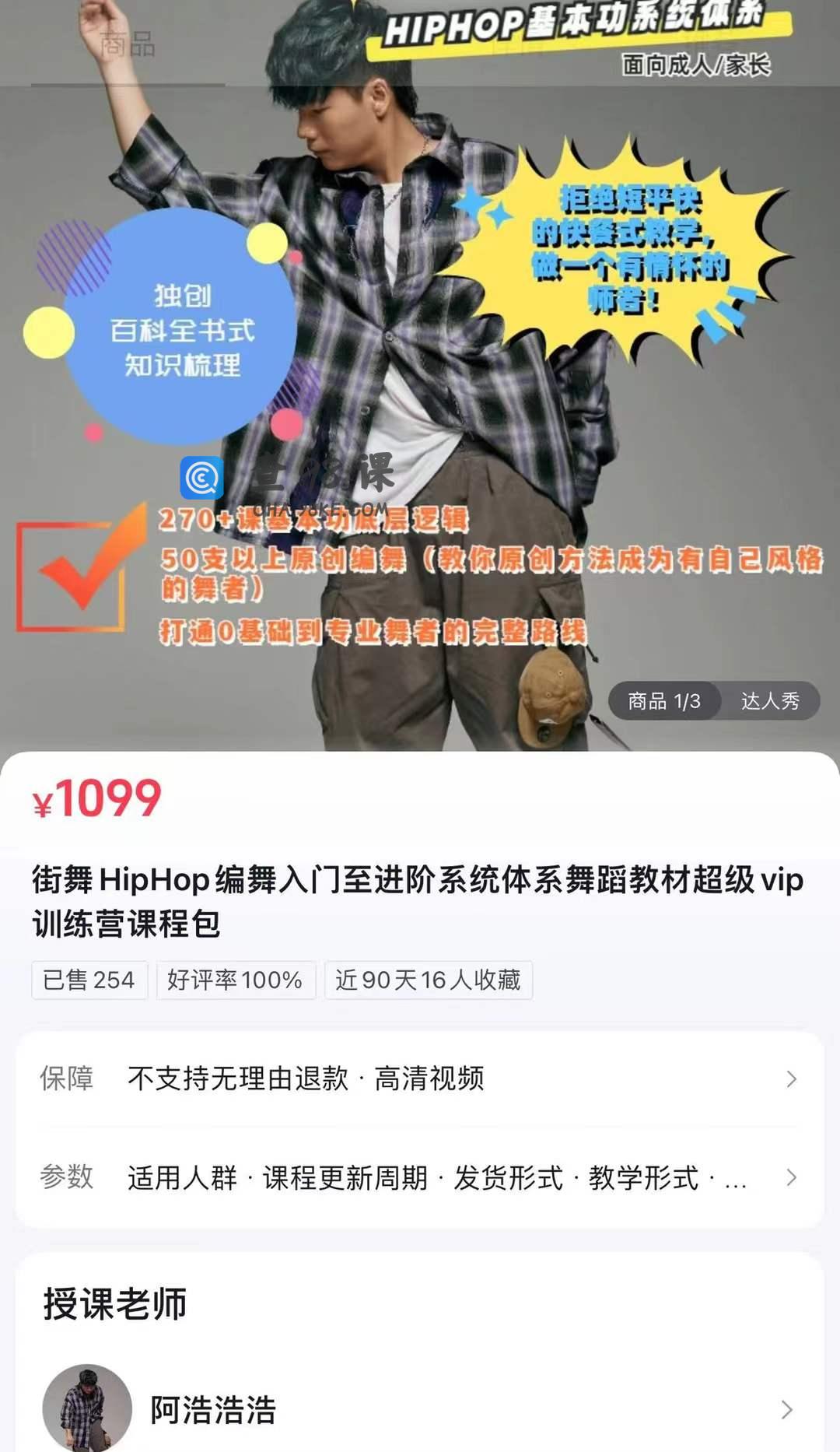Switch to 达人秀 view
Viewport: 840px width, 1452px height.
point(770,701)
